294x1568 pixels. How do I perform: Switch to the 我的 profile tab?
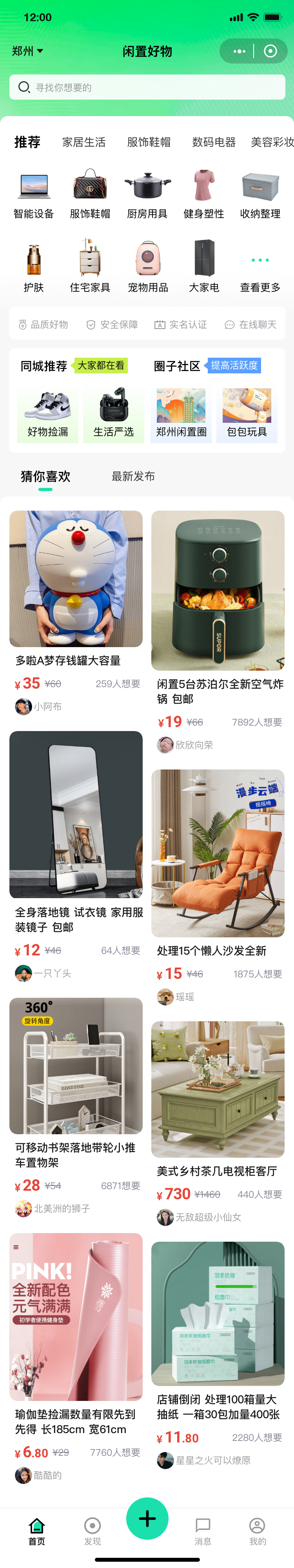(258, 1530)
